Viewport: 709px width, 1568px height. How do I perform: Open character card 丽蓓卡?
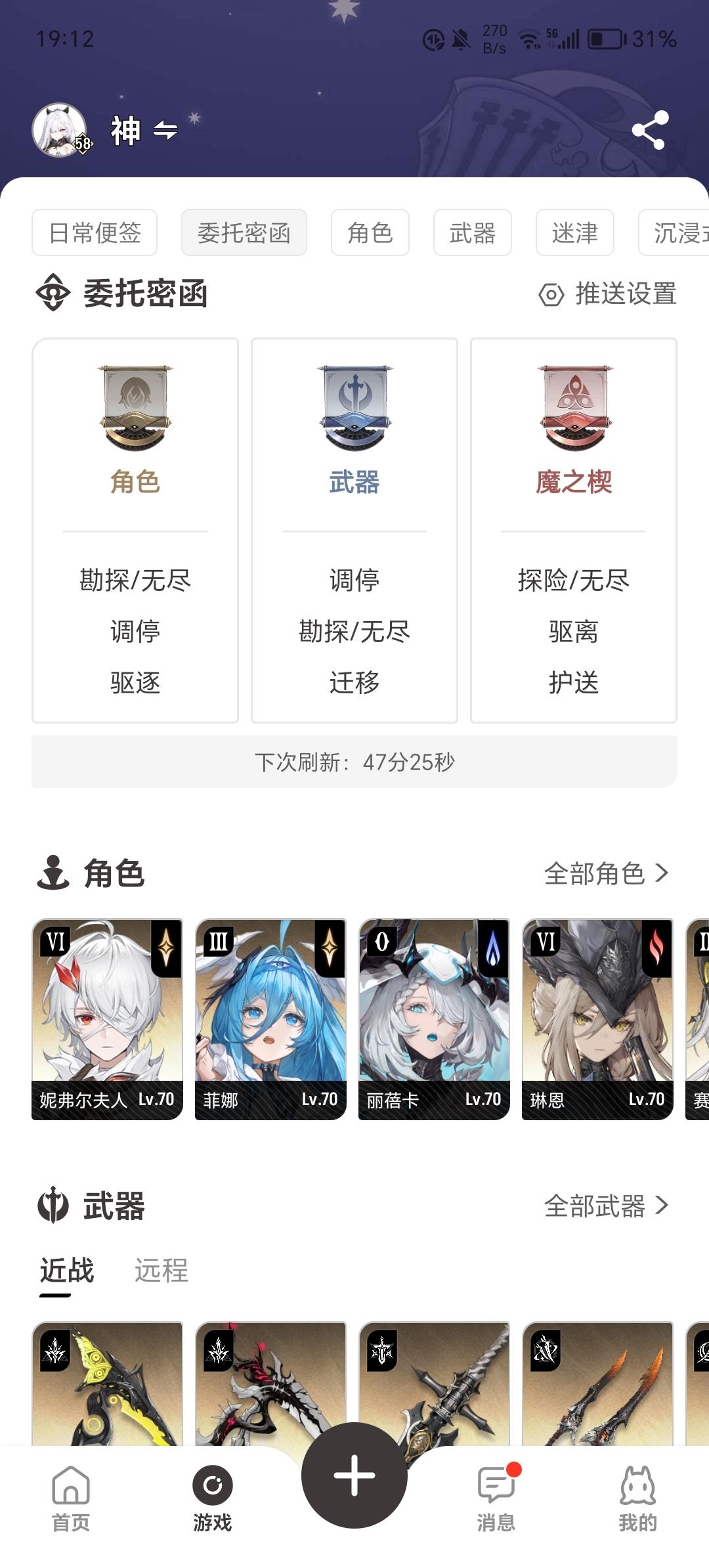point(434,1018)
